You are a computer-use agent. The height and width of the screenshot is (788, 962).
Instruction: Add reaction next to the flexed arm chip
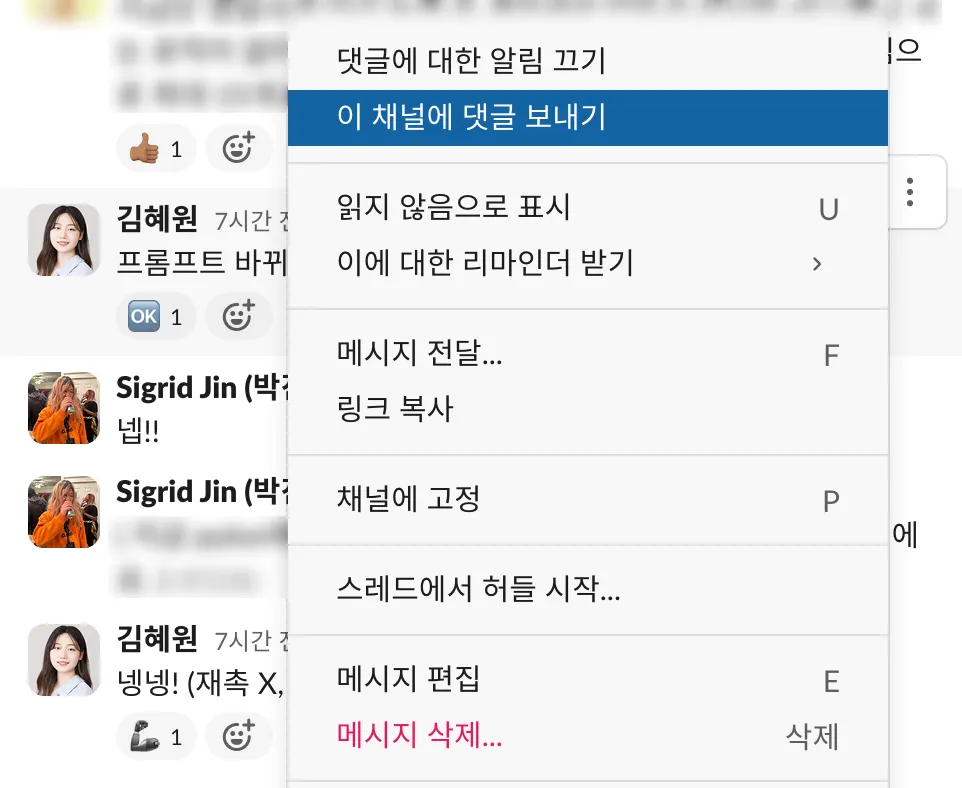[238, 737]
